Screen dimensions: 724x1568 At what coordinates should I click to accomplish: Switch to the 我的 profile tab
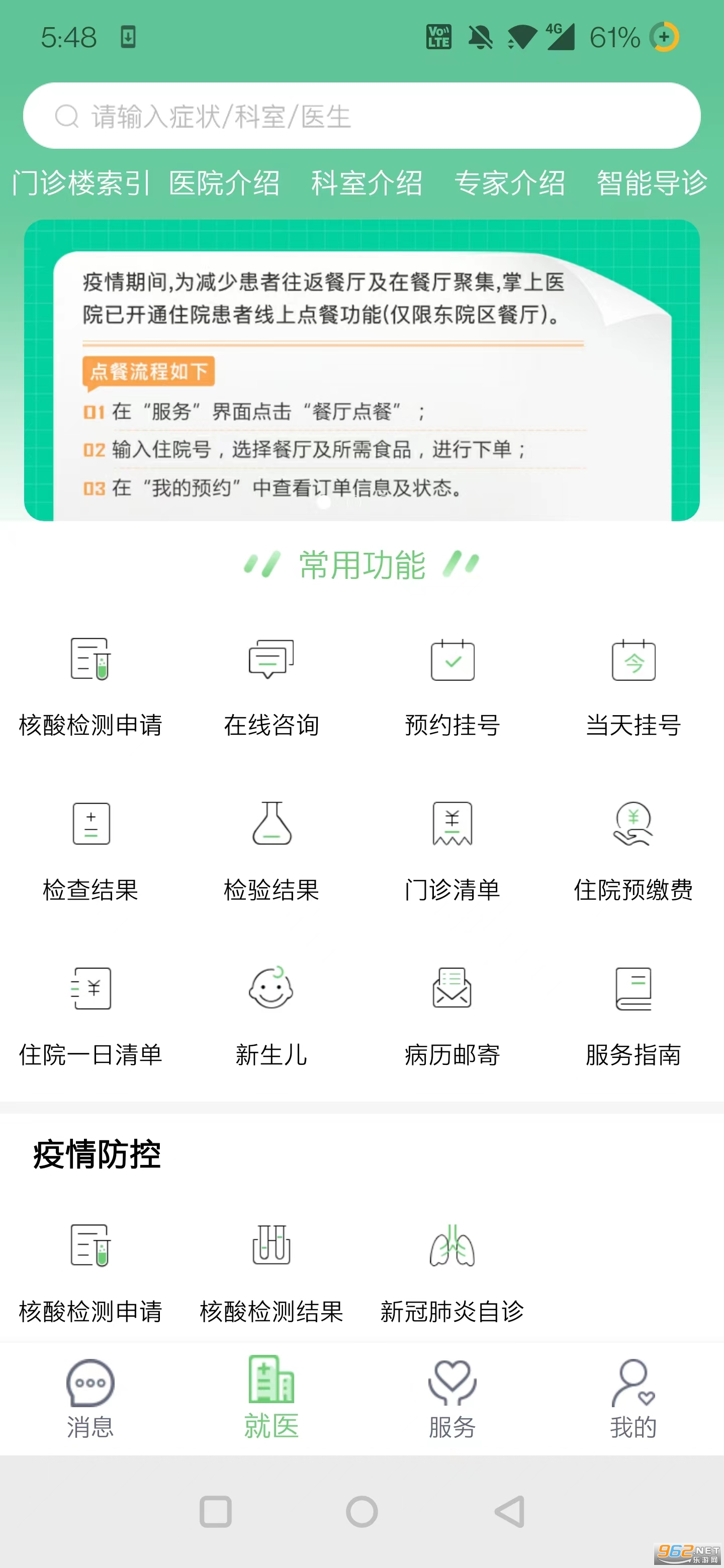pos(633,1399)
